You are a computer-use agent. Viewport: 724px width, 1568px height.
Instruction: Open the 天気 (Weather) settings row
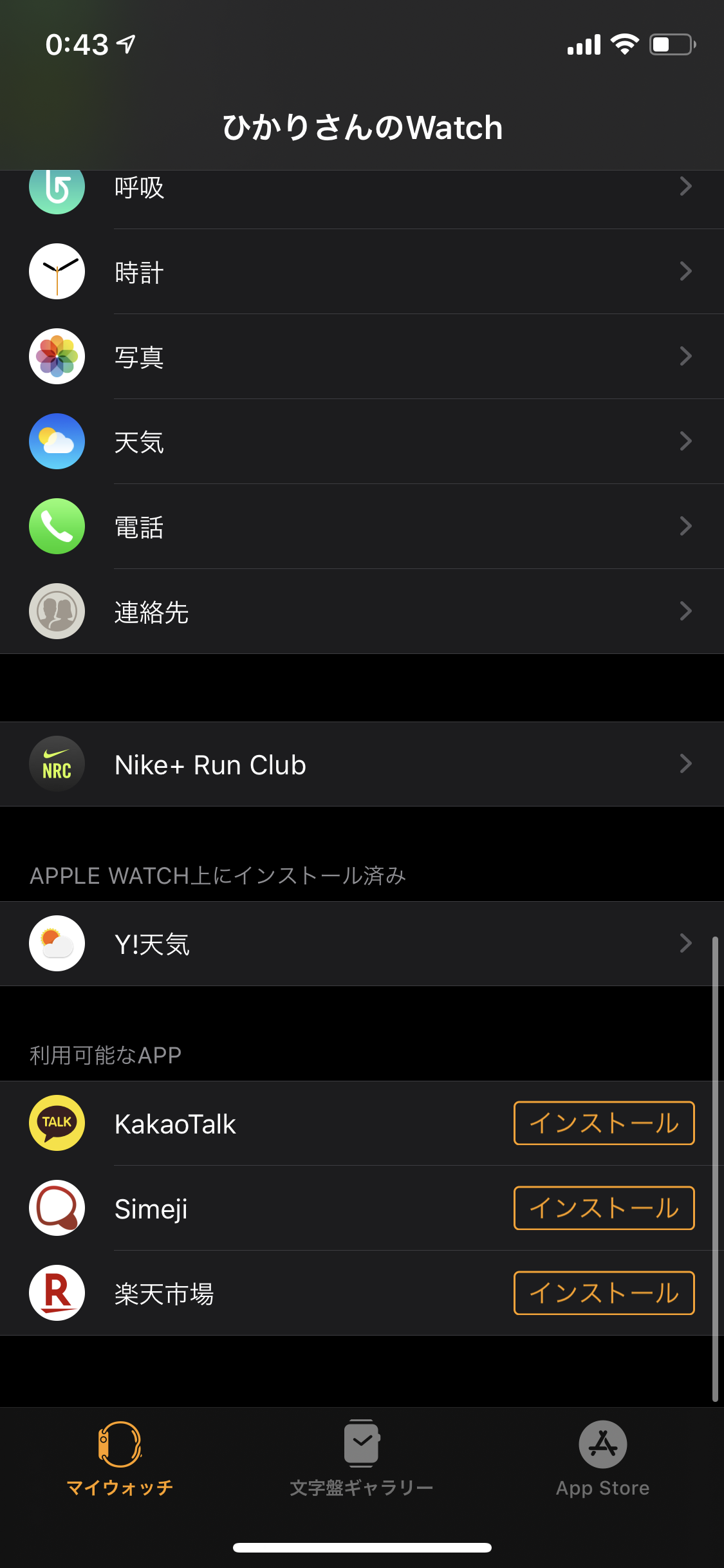[360, 442]
